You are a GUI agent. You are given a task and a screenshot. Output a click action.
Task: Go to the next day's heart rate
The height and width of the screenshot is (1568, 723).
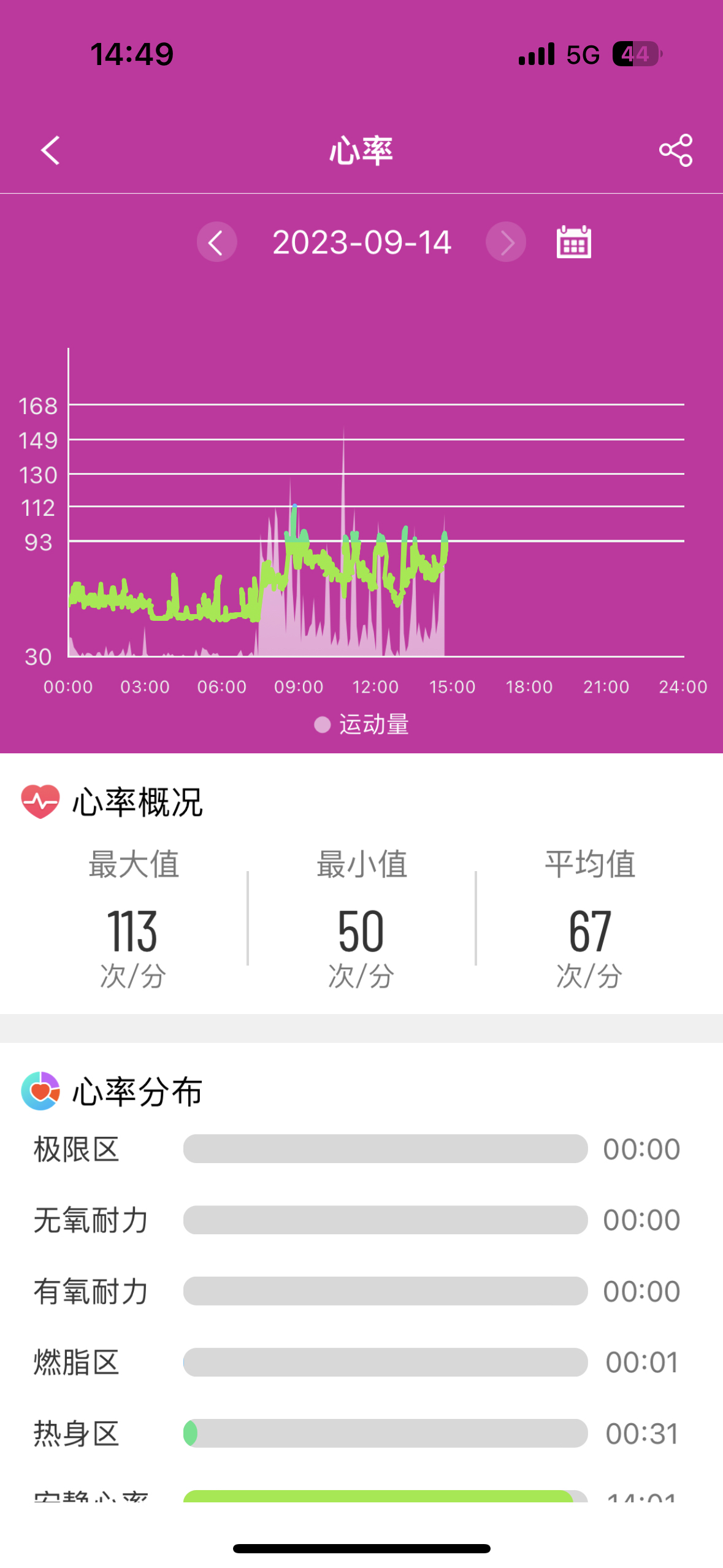point(506,242)
